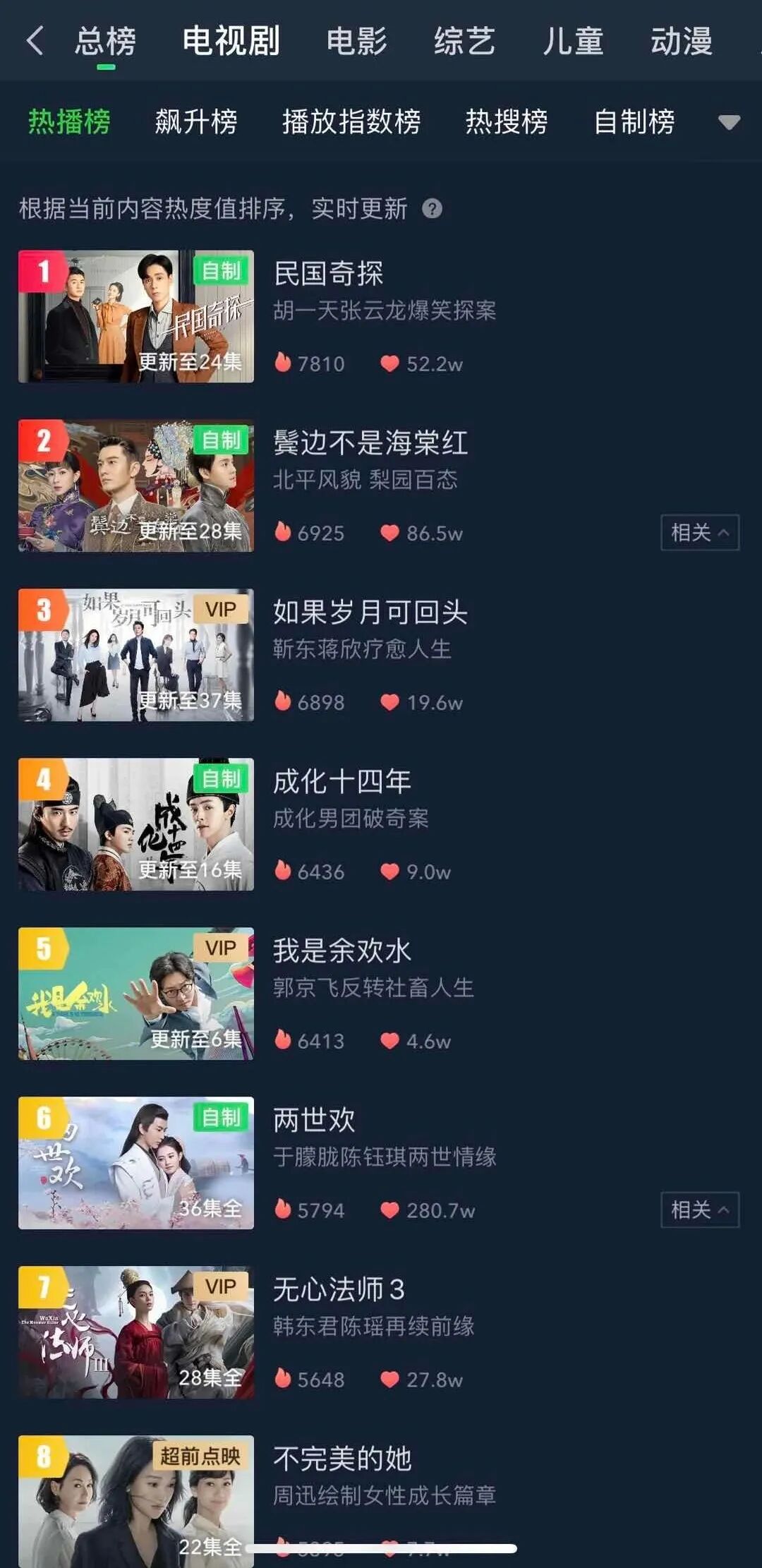
Task: Open the drama 民国奇探
Action: click(329, 274)
